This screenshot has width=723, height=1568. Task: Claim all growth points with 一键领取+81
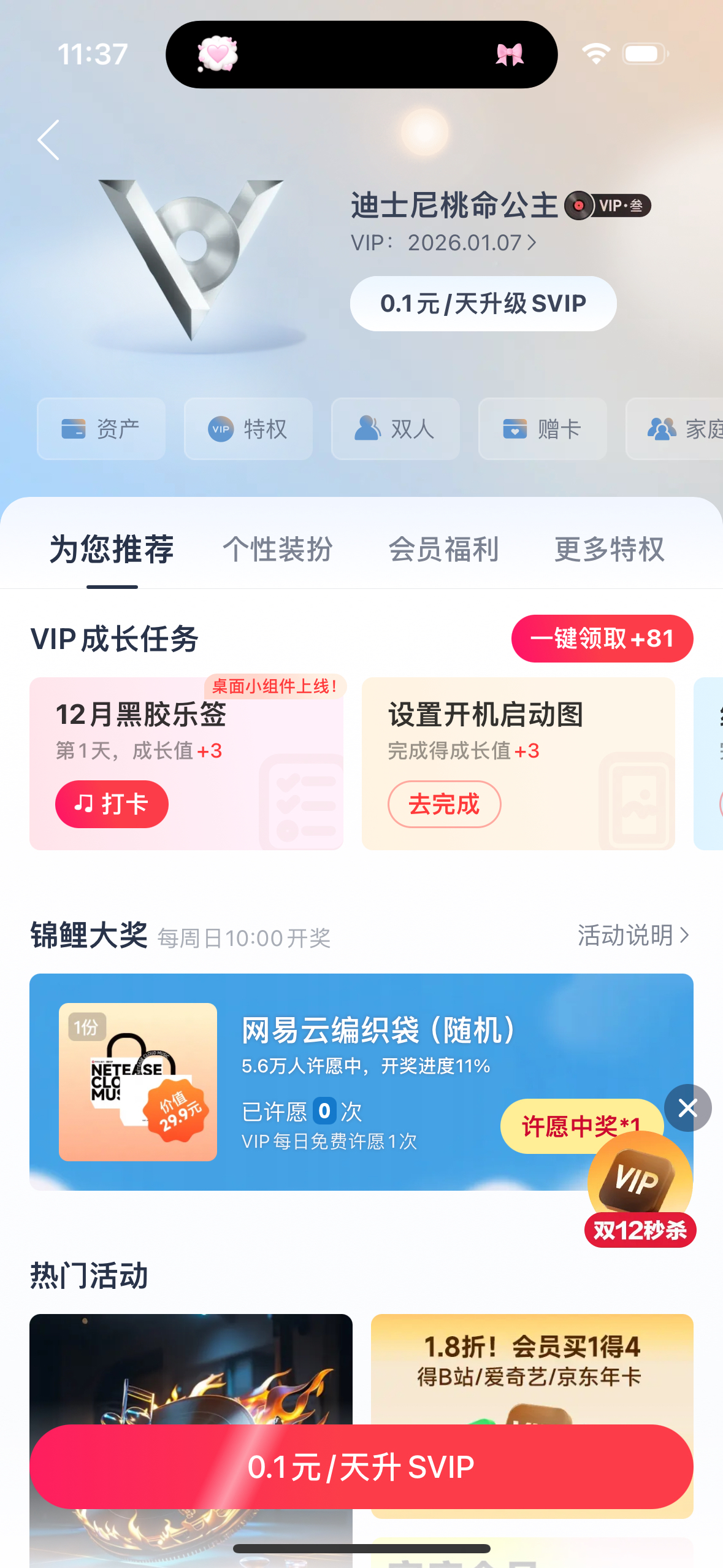pos(602,639)
